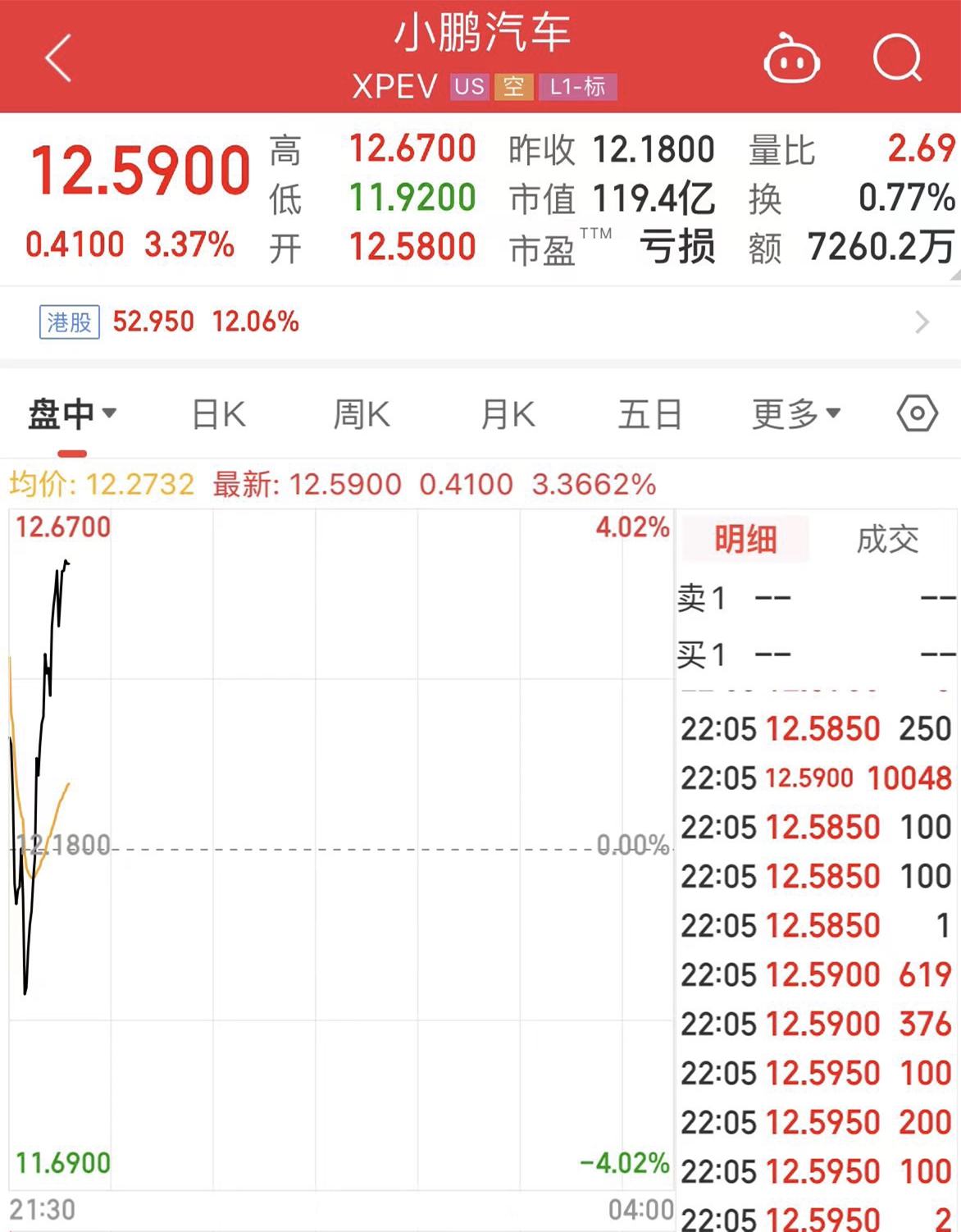Select the XPEV ticker label
This screenshot has height=1232, width=961.
[x=394, y=86]
